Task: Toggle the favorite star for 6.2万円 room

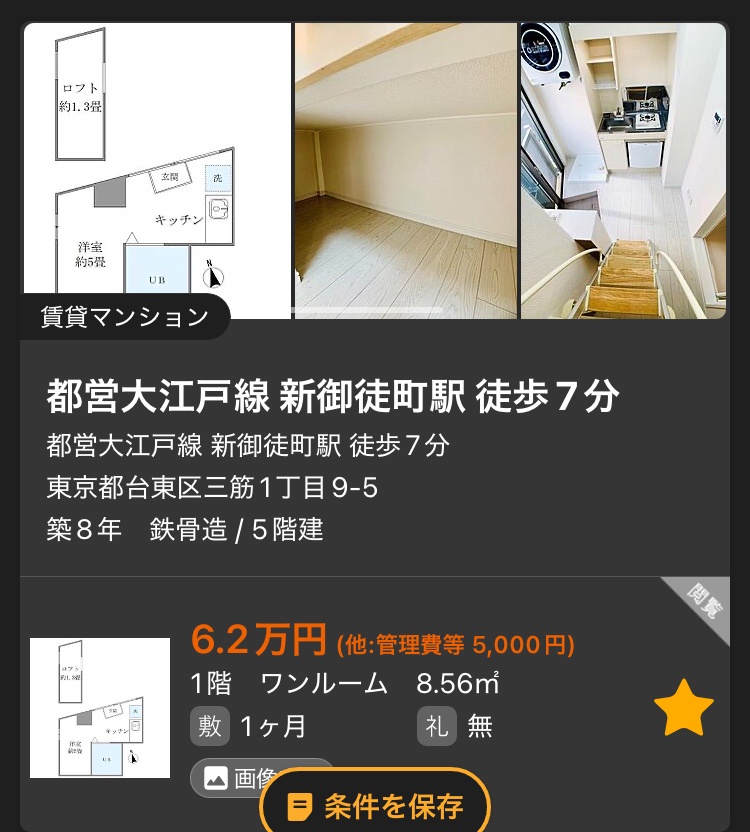Action: (684, 709)
